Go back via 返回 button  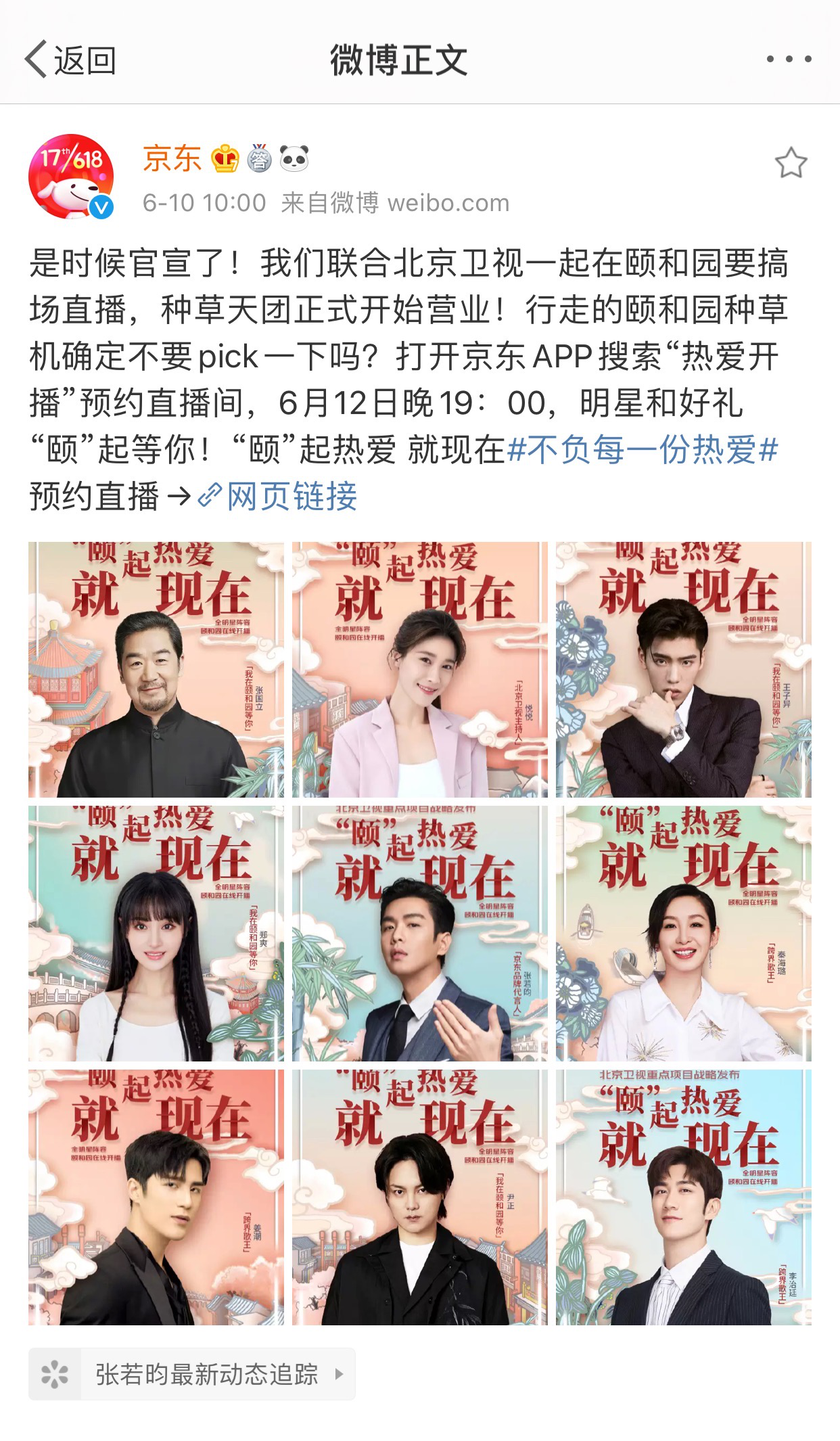71,60
